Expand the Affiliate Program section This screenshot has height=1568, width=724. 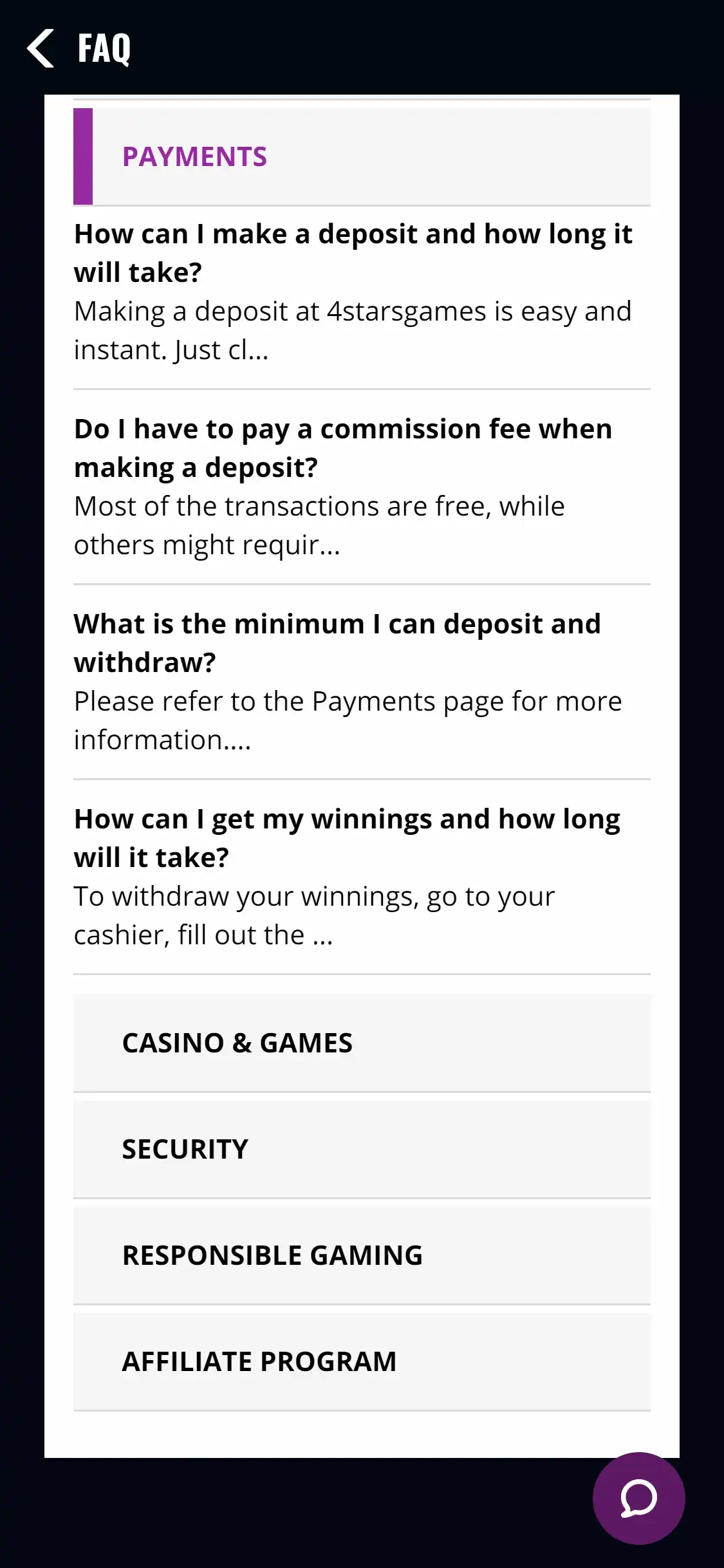pos(360,1361)
